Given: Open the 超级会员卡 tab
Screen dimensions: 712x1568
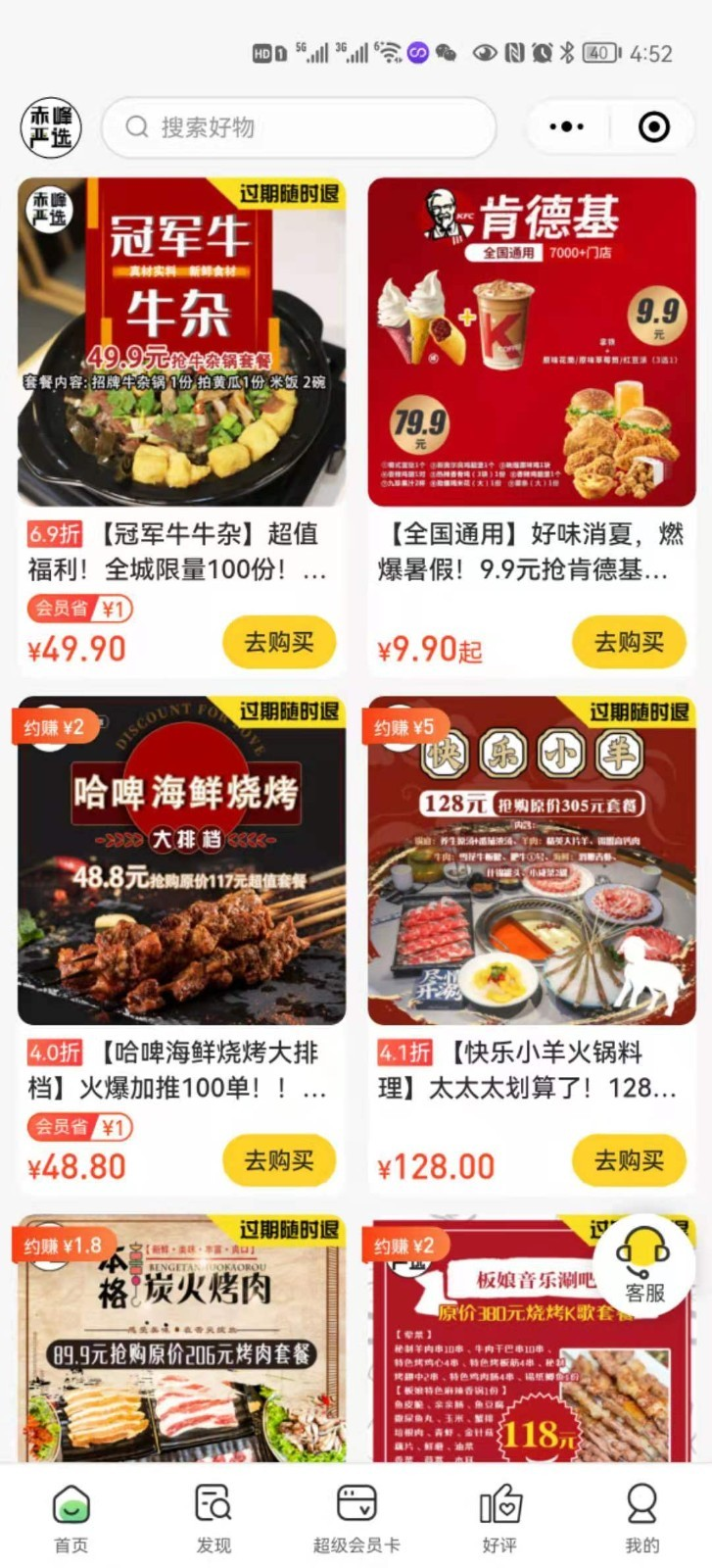Looking at the screenshot, I should (x=356, y=1518).
